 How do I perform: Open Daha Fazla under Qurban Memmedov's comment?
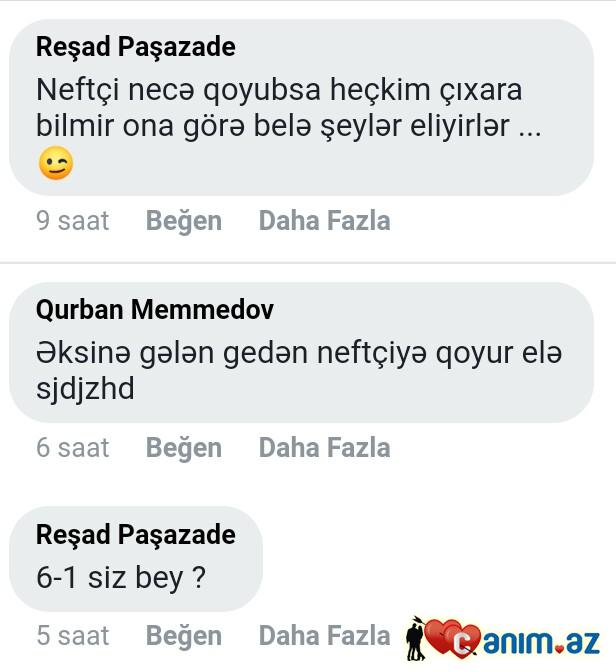[x=324, y=448]
